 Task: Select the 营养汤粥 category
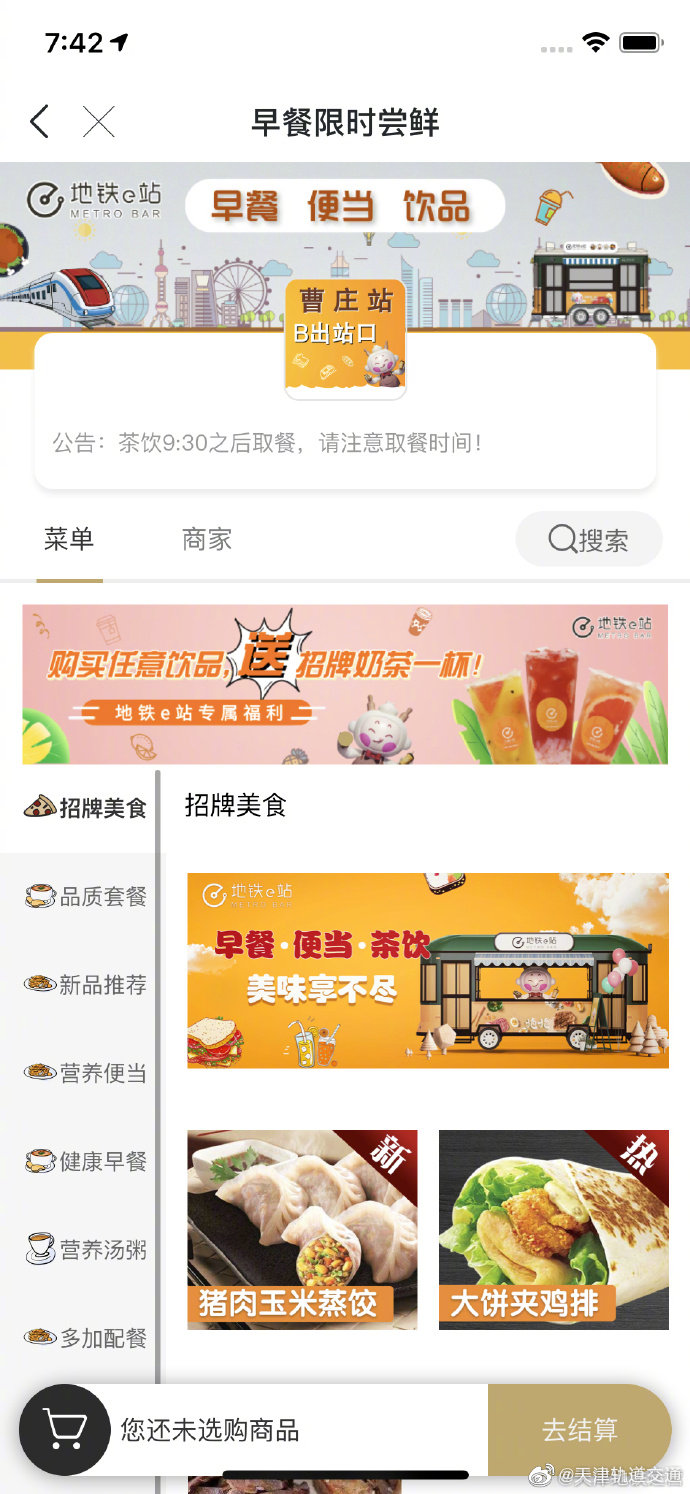pyautogui.click(x=85, y=1249)
